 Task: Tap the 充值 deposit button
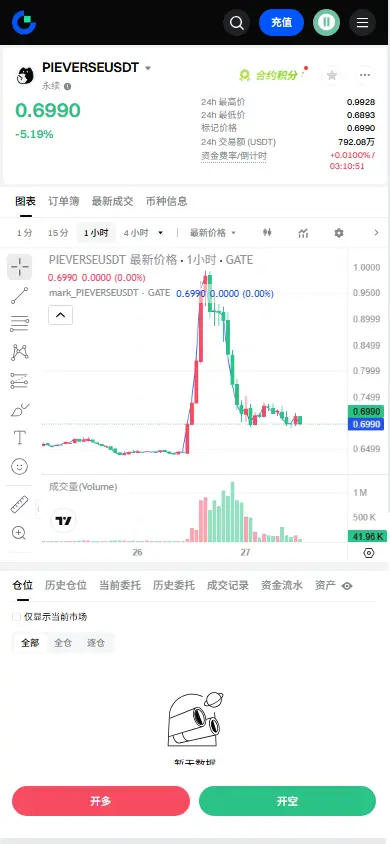281,23
